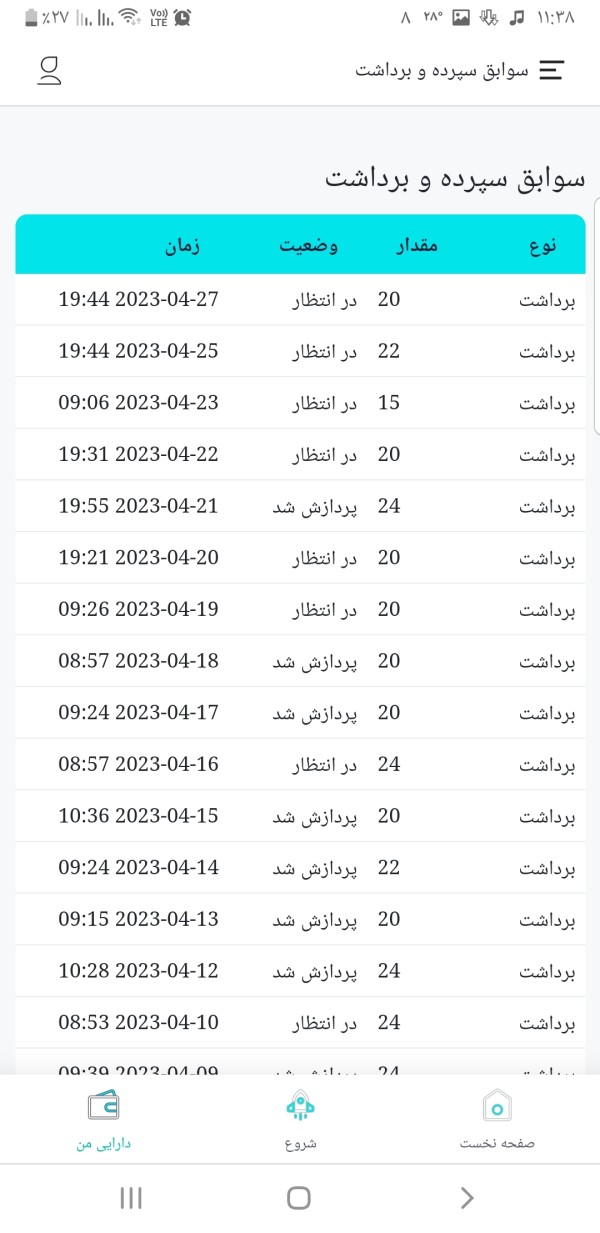
Task: Open the hamburger drawer menu
Action: click(552, 71)
